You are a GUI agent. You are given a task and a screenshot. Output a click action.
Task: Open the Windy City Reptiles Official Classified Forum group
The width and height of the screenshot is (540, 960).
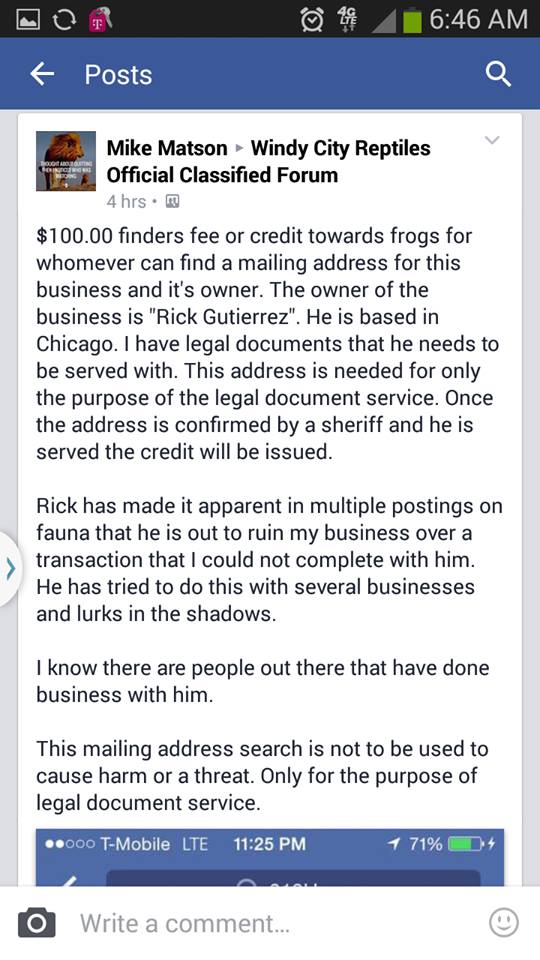[268, 162]
